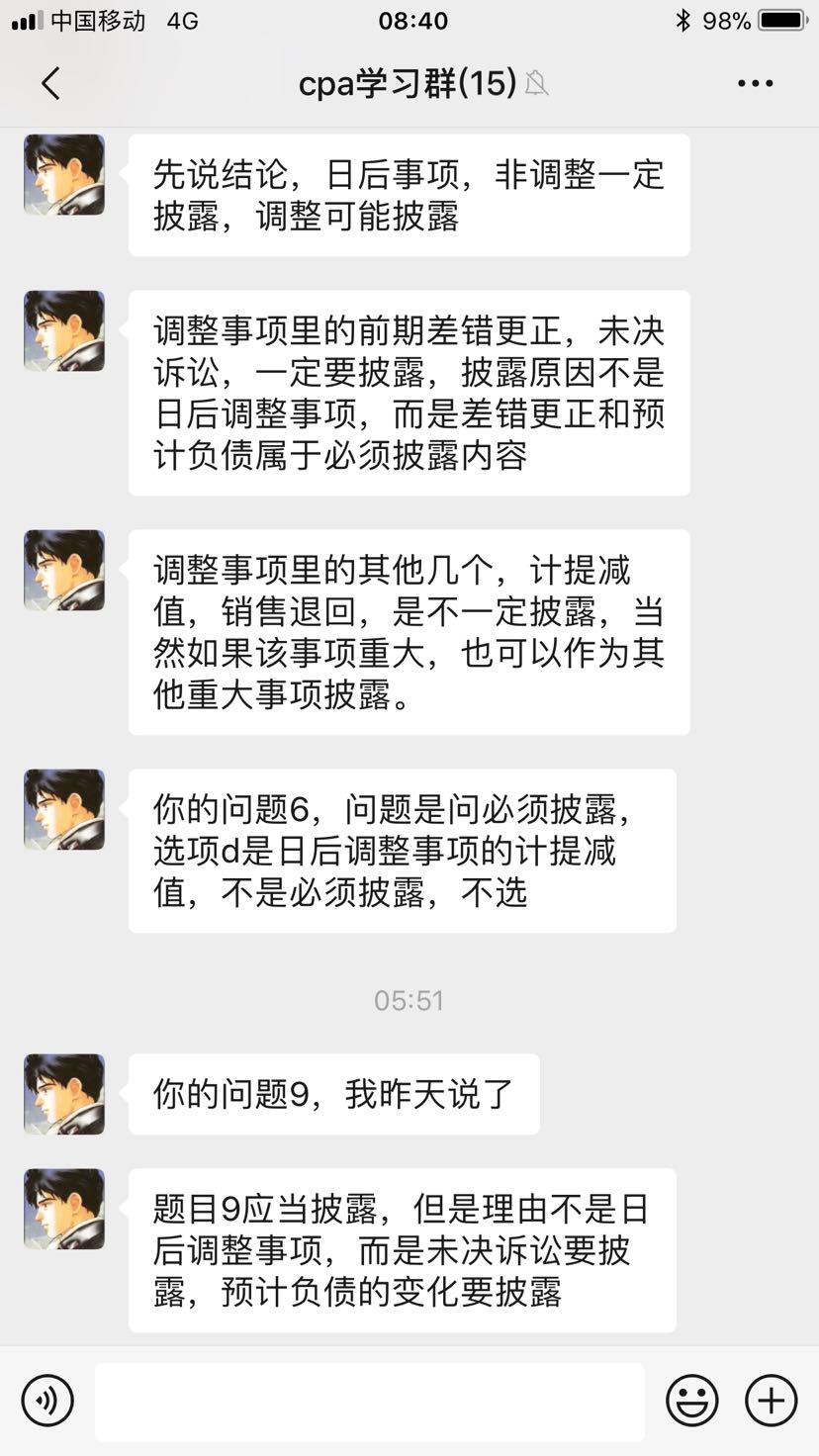Tap the avatar next to the 你的问题9 message
This screenshot has width=819, height=1456.
click(x=63, y=1093)
